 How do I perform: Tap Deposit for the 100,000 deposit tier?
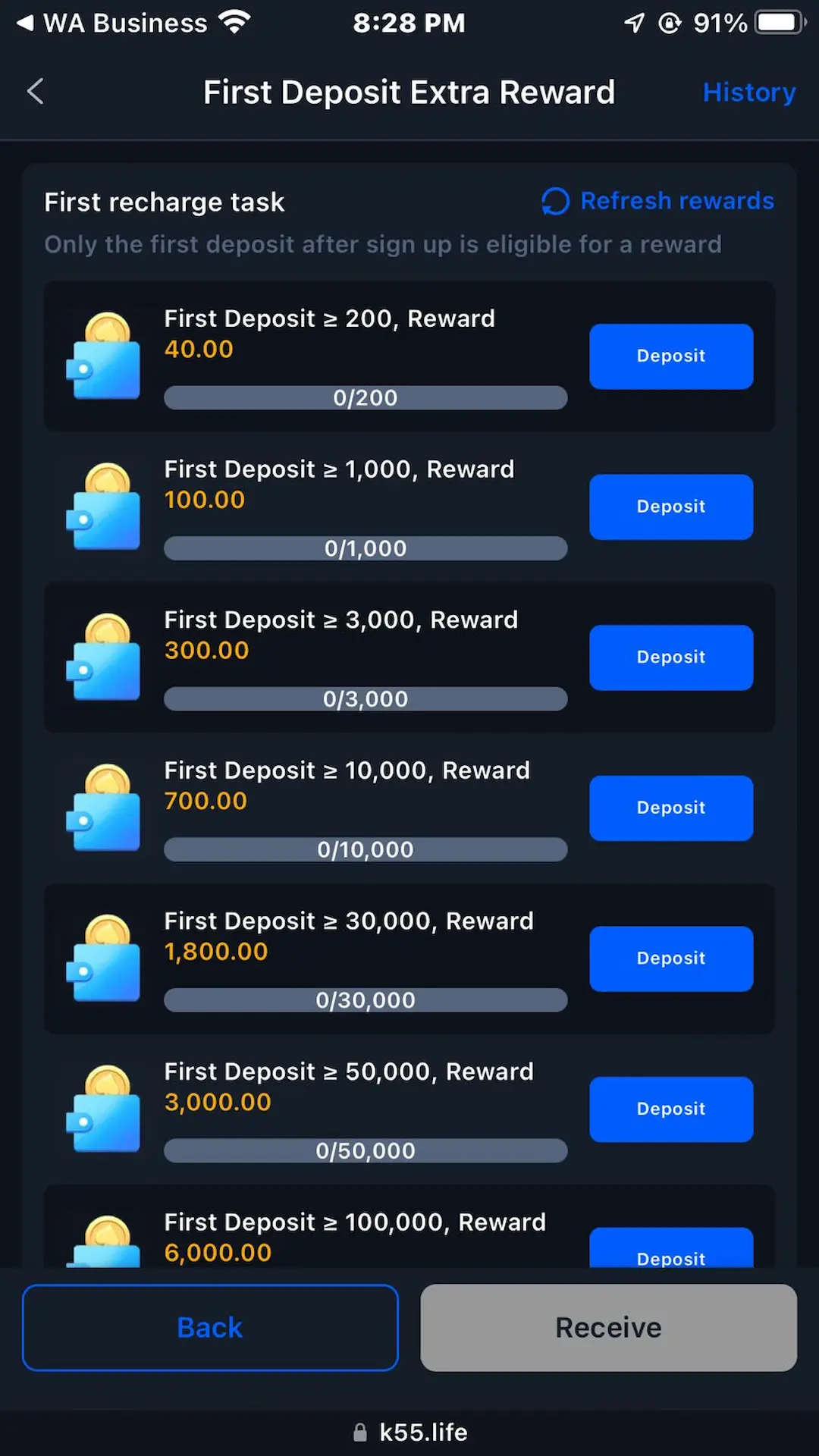point(670,1250)
